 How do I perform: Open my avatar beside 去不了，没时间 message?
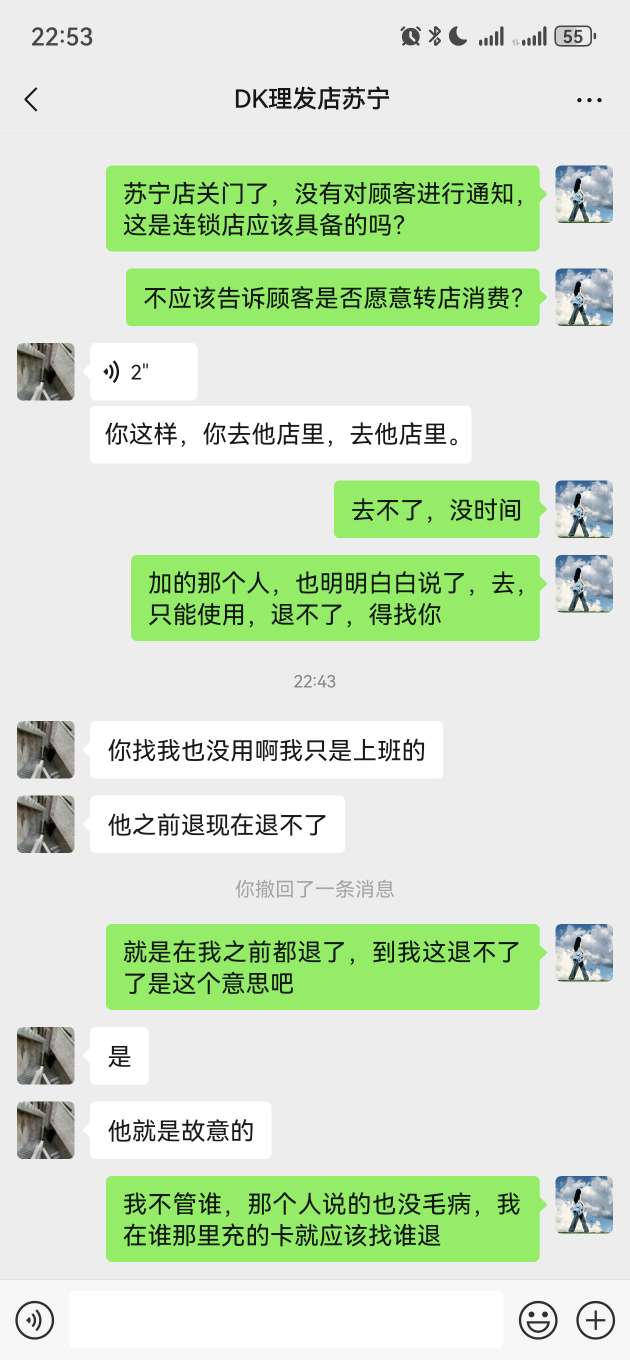click(x=584, y=509)
